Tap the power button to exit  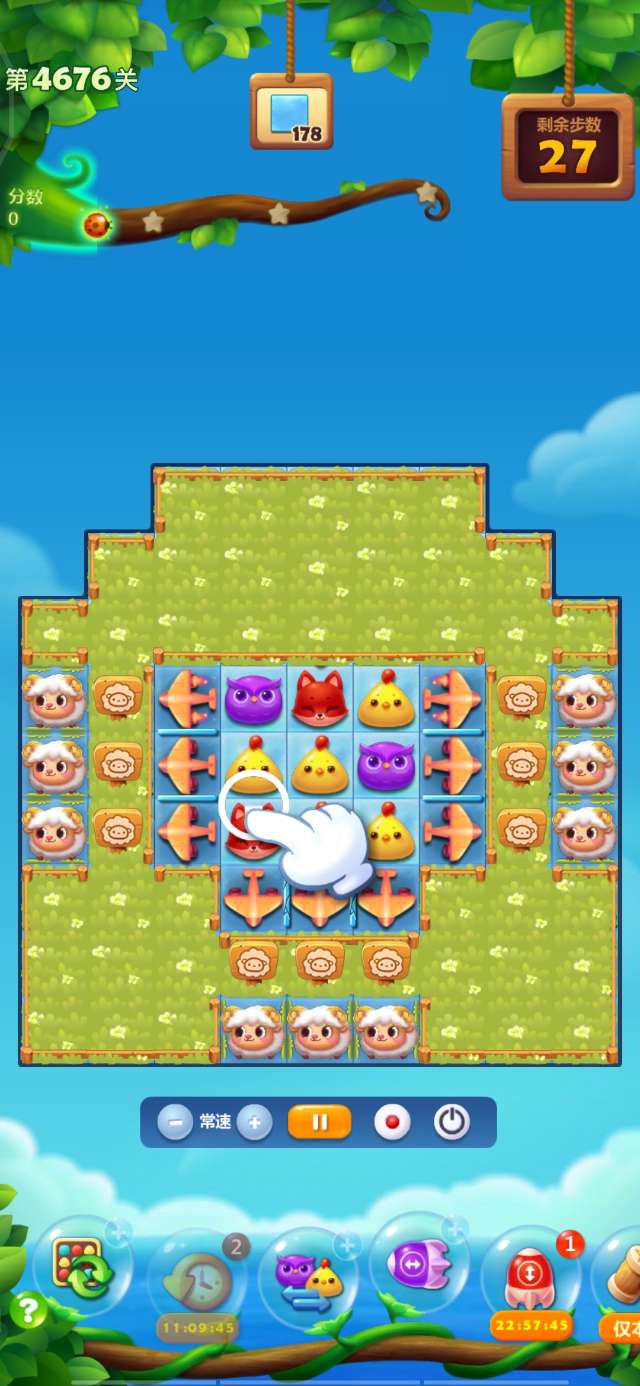pos(452,1122)
